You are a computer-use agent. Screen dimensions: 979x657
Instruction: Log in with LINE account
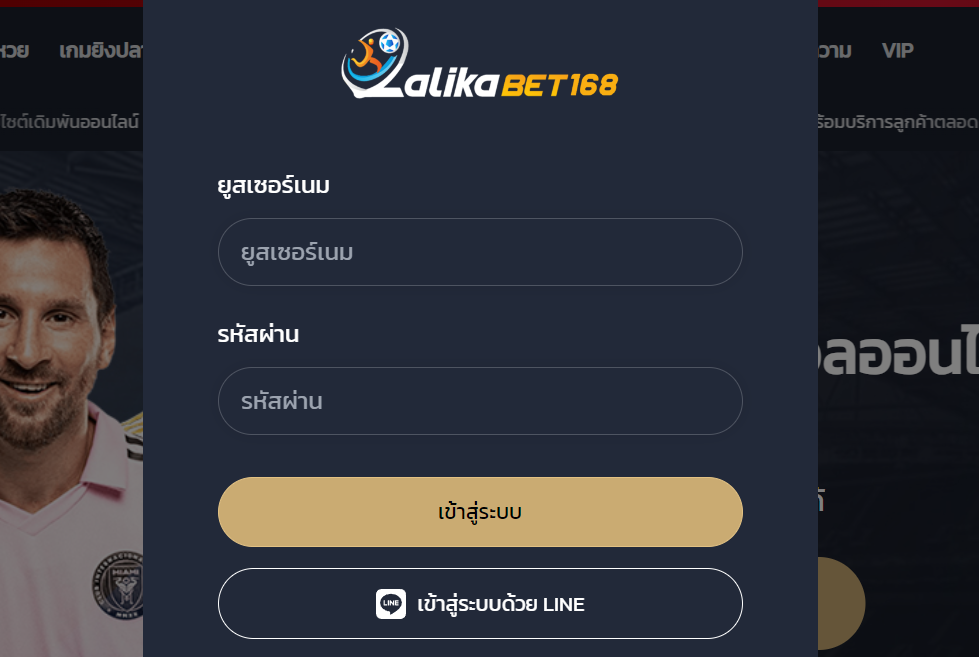click(480, 604)
